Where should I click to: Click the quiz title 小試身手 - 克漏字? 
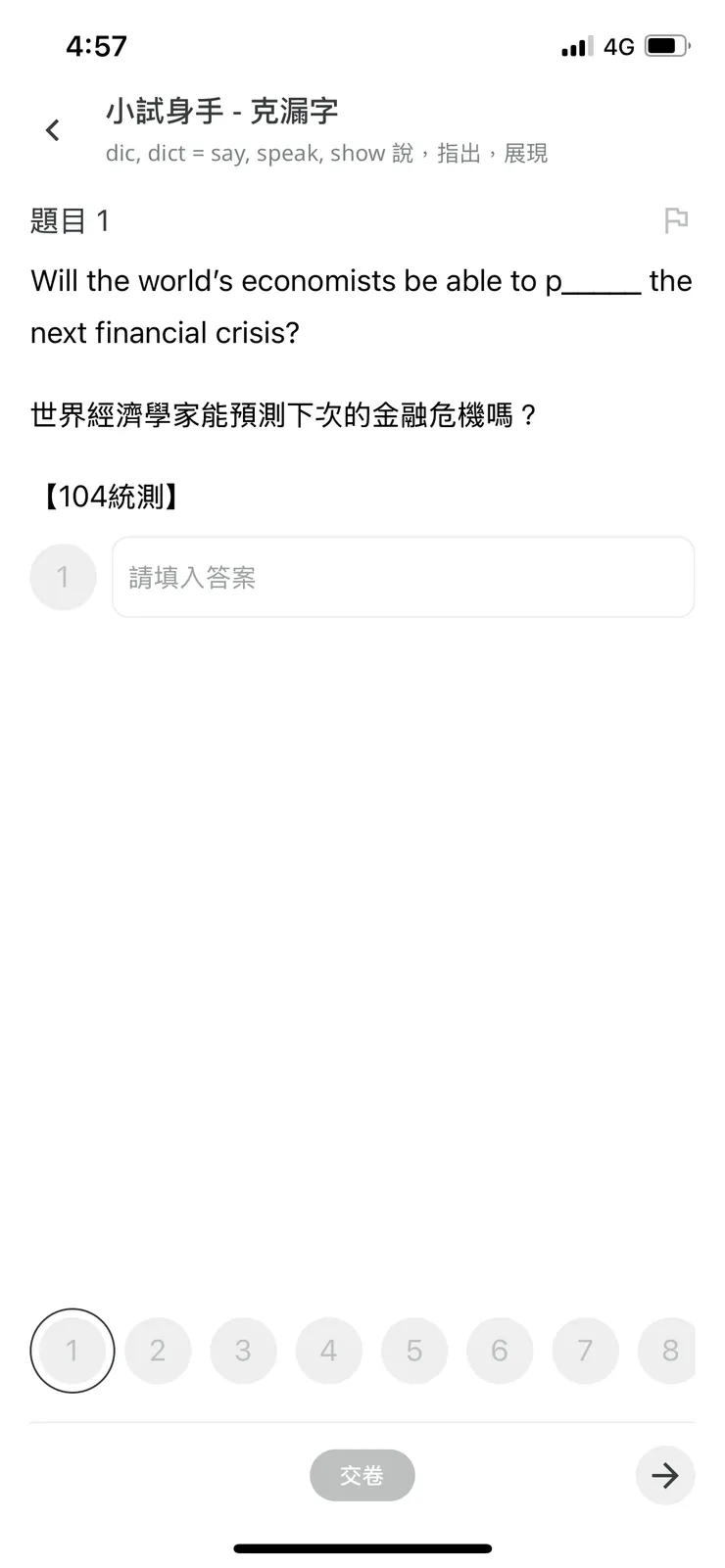221,111
